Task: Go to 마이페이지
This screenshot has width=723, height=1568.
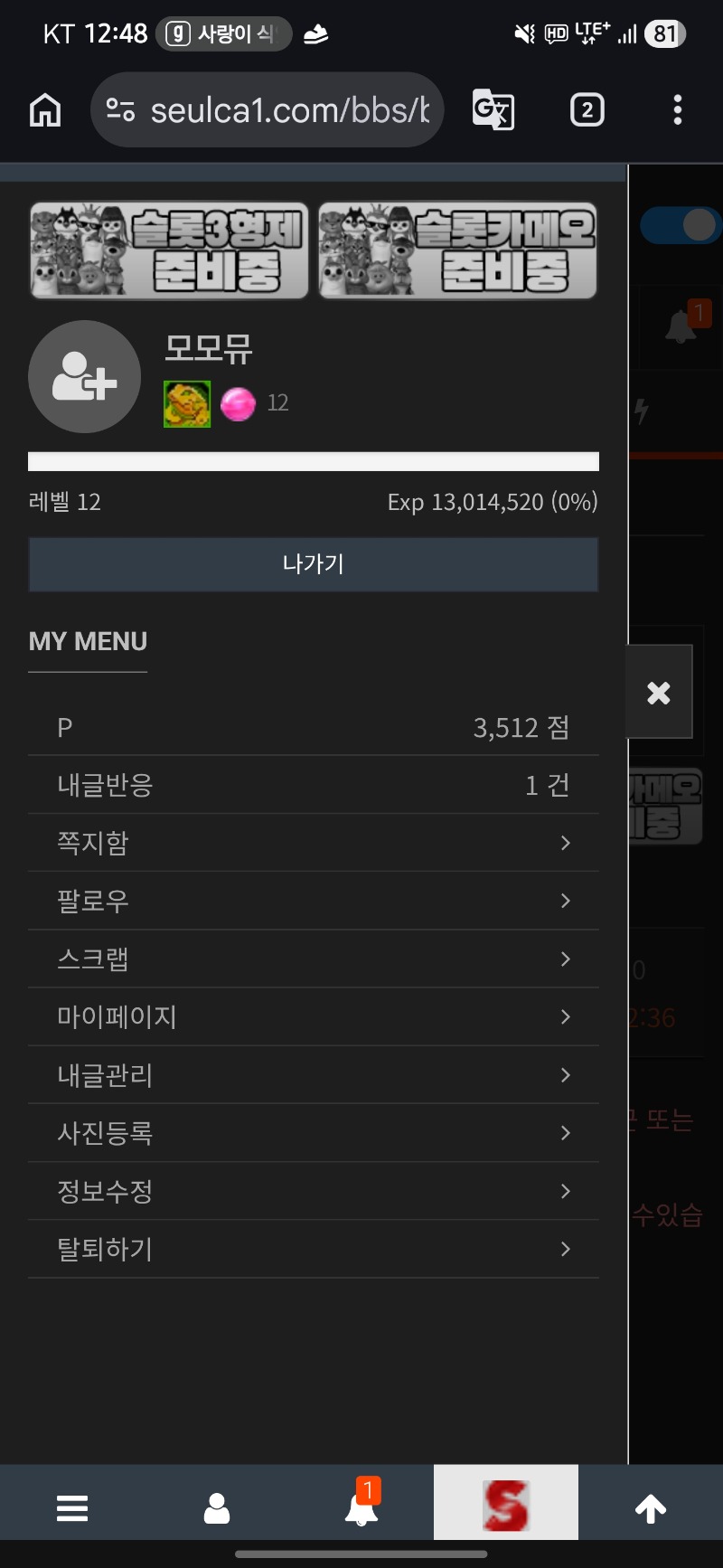Action: [x=313, y=1016]
